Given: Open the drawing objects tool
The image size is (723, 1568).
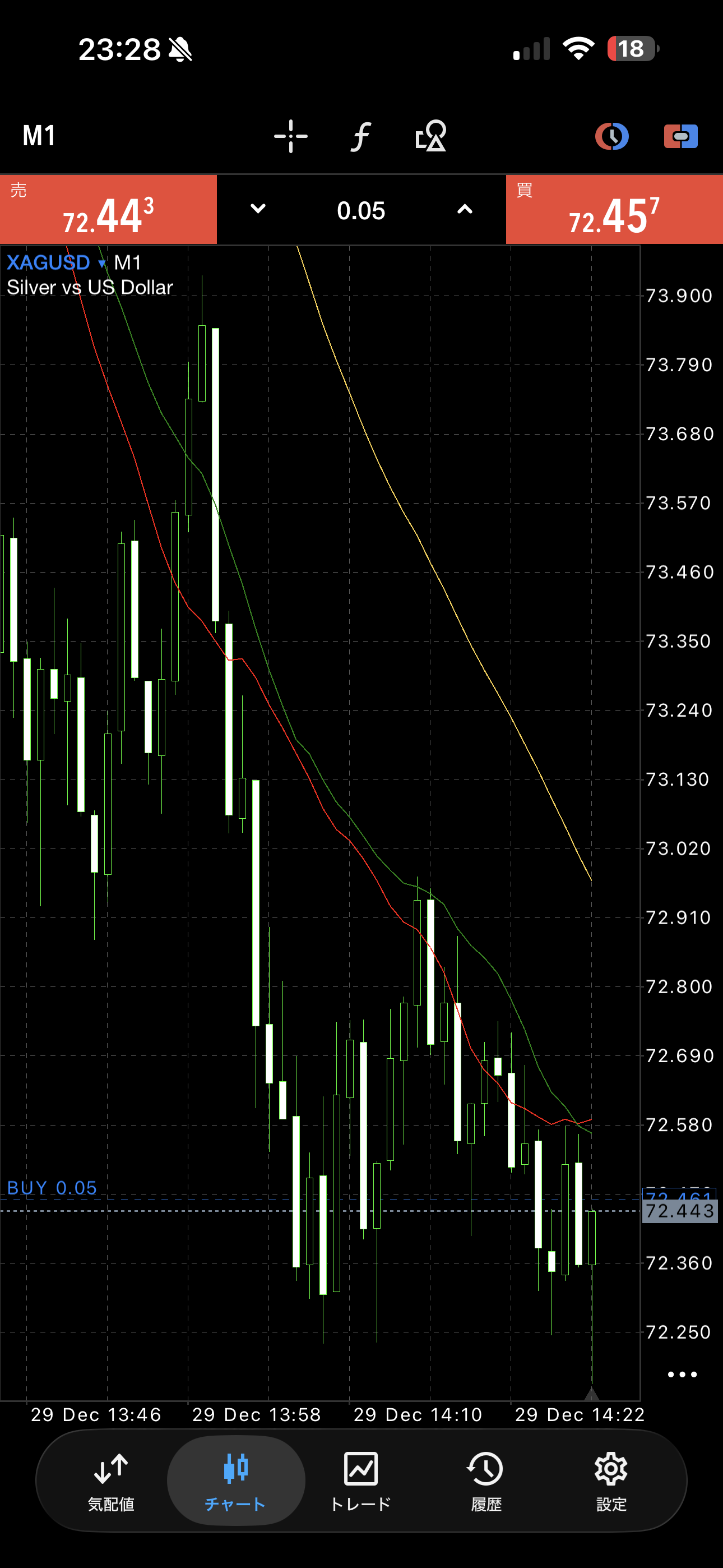Looking at the screenshot, I should [x=431, y=136].
